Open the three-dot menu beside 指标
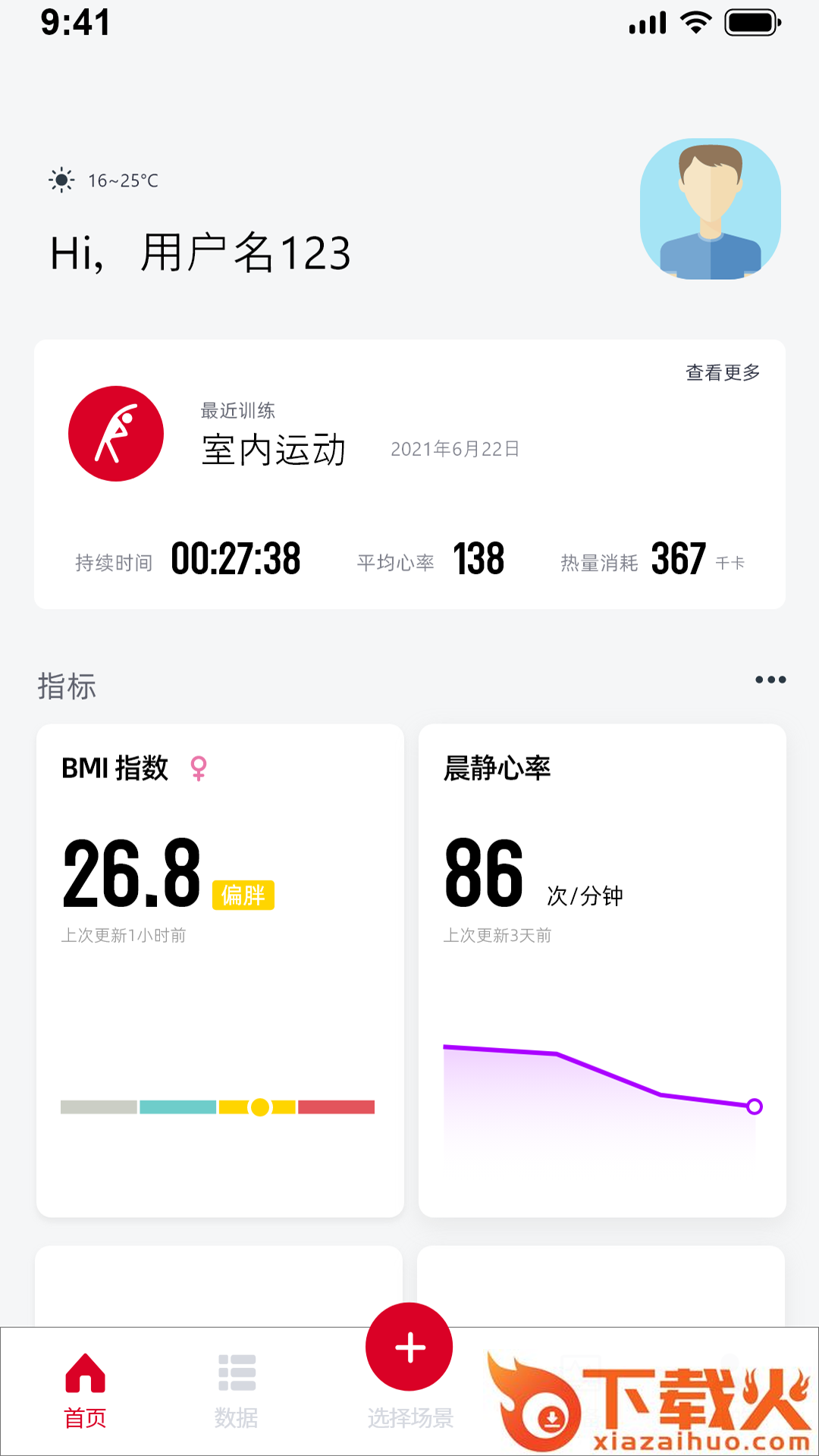Viewport: 819px width, 1456px height. pyautogui.click(x=770, y=679)
